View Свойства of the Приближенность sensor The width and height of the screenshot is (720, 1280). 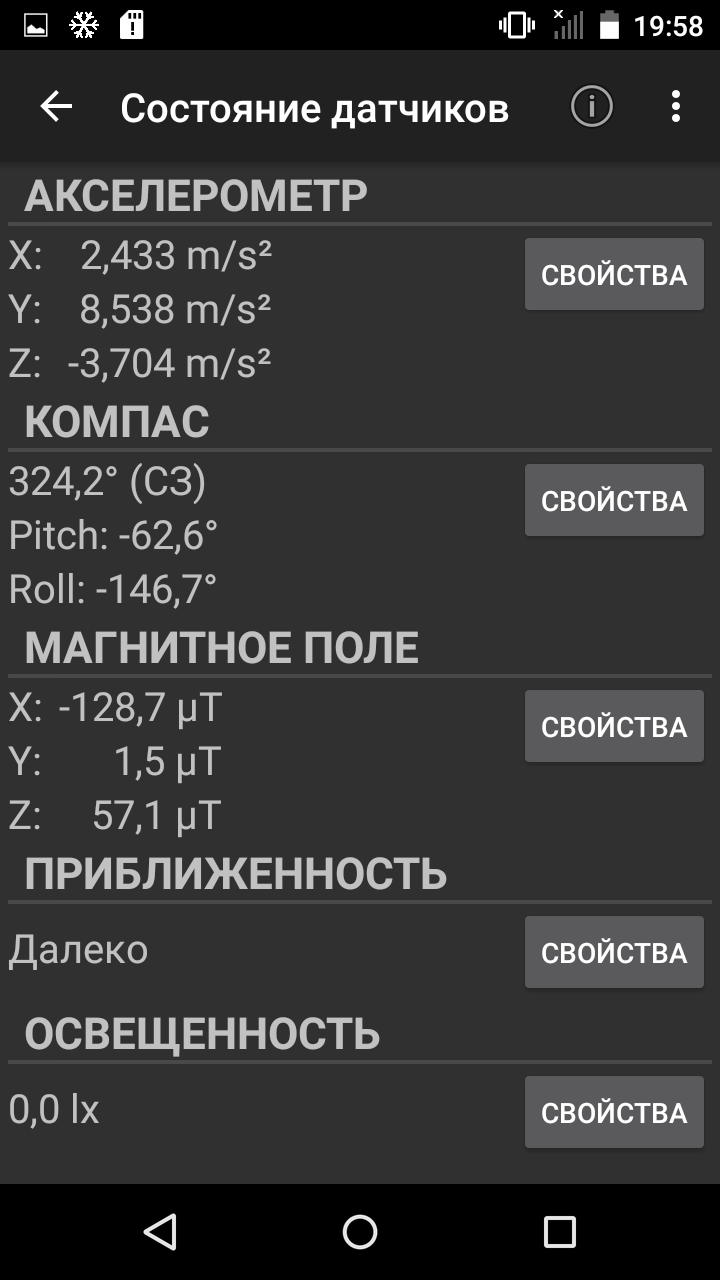click(614, 952)
